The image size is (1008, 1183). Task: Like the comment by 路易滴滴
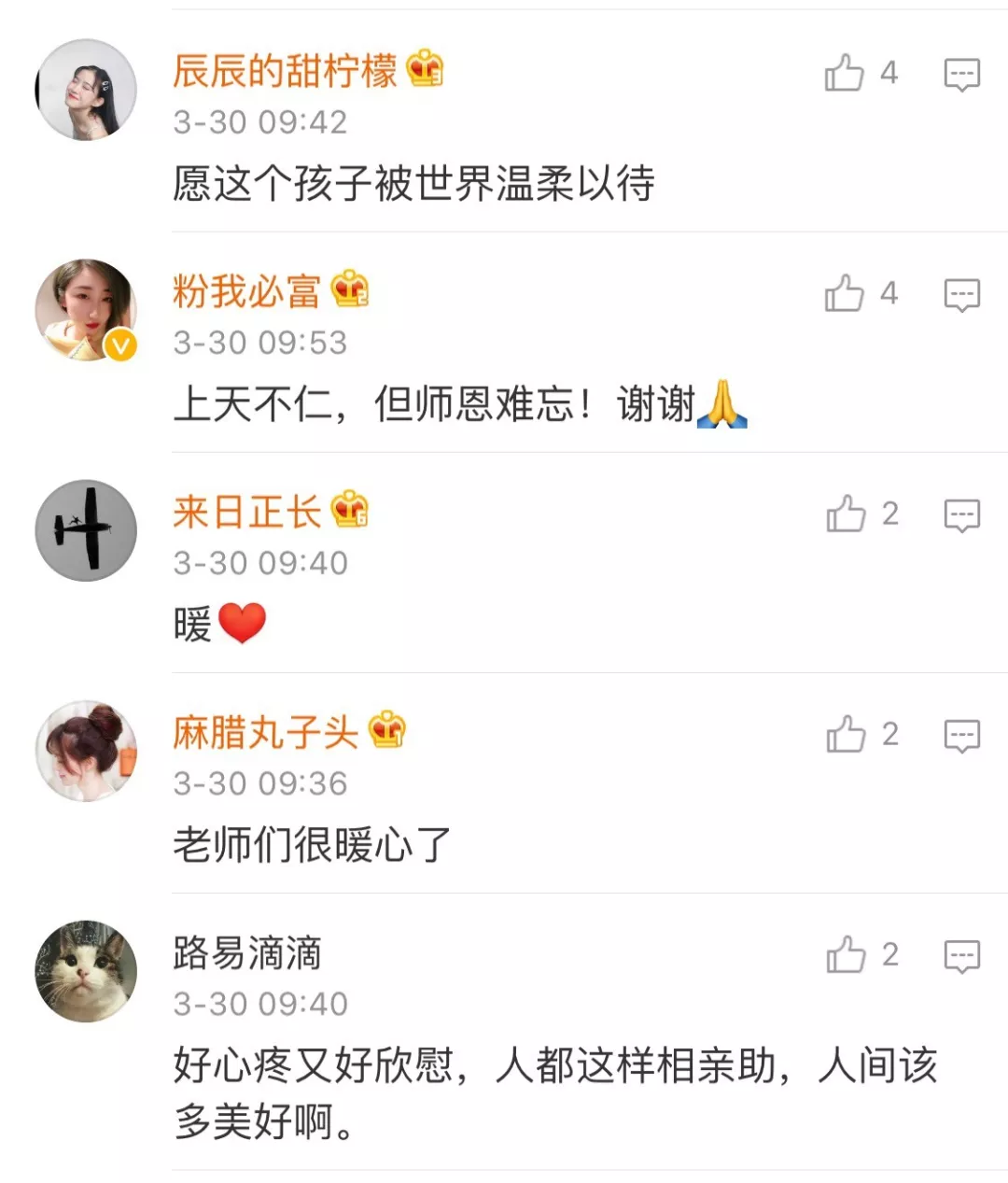[x=846, y=954]
